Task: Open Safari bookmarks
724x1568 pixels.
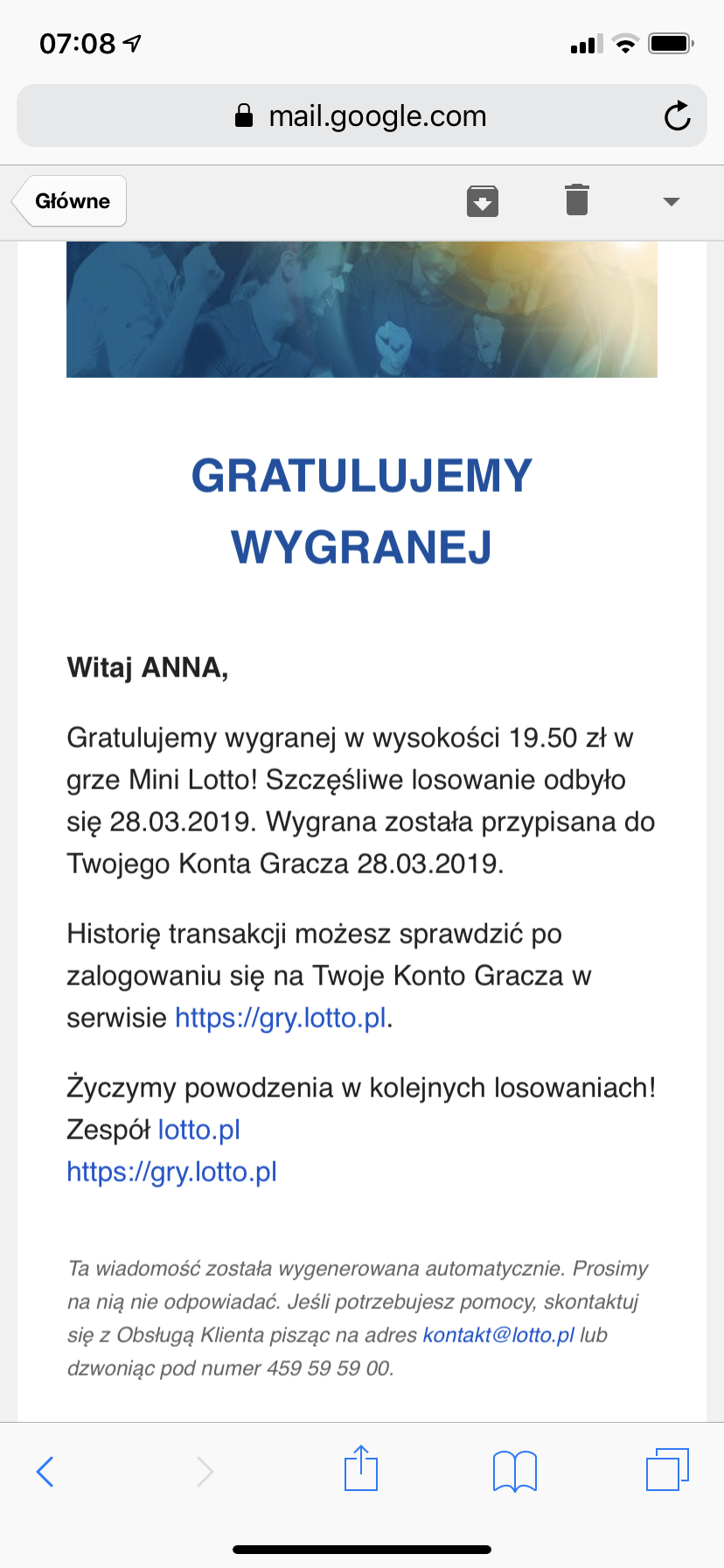Action: (515, 1471)
